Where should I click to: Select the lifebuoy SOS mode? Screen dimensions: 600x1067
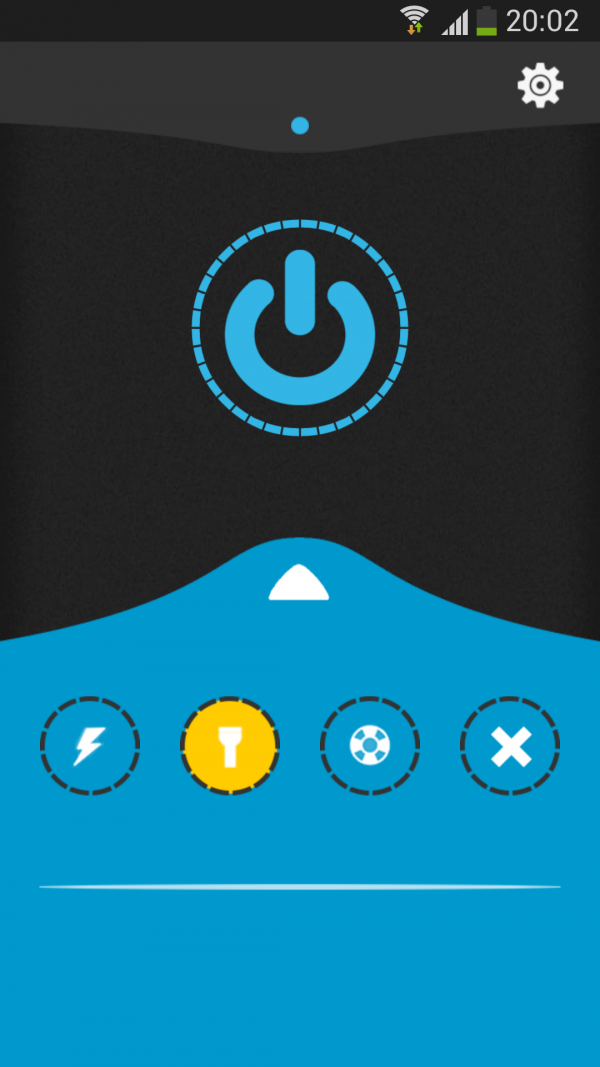[370, 746]
